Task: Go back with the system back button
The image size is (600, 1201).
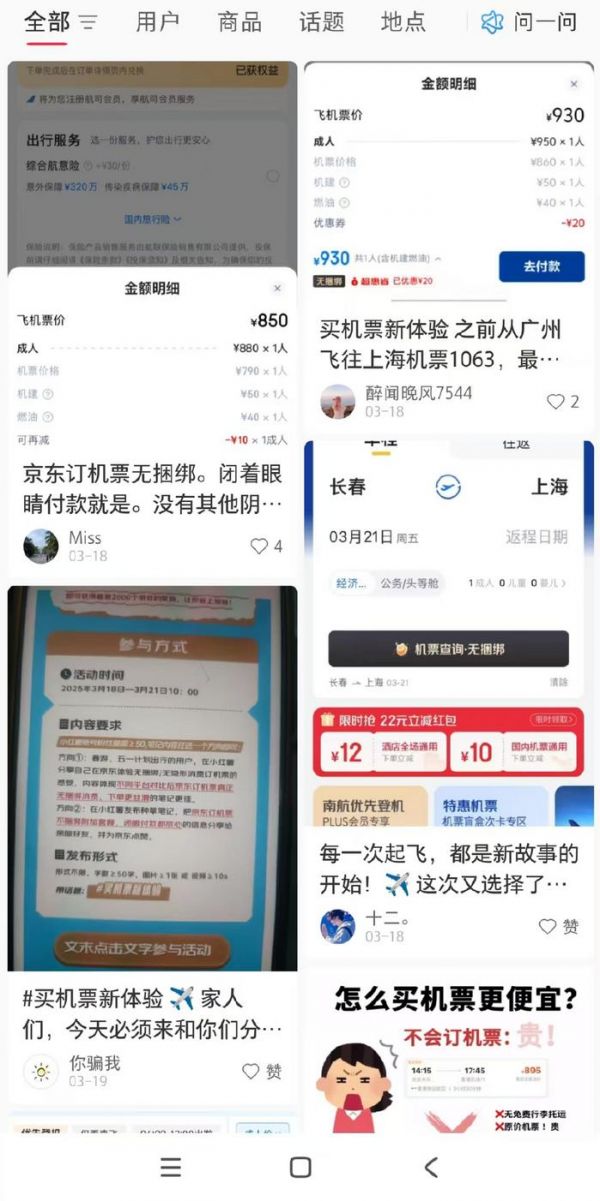Action: coord(431,1167)
